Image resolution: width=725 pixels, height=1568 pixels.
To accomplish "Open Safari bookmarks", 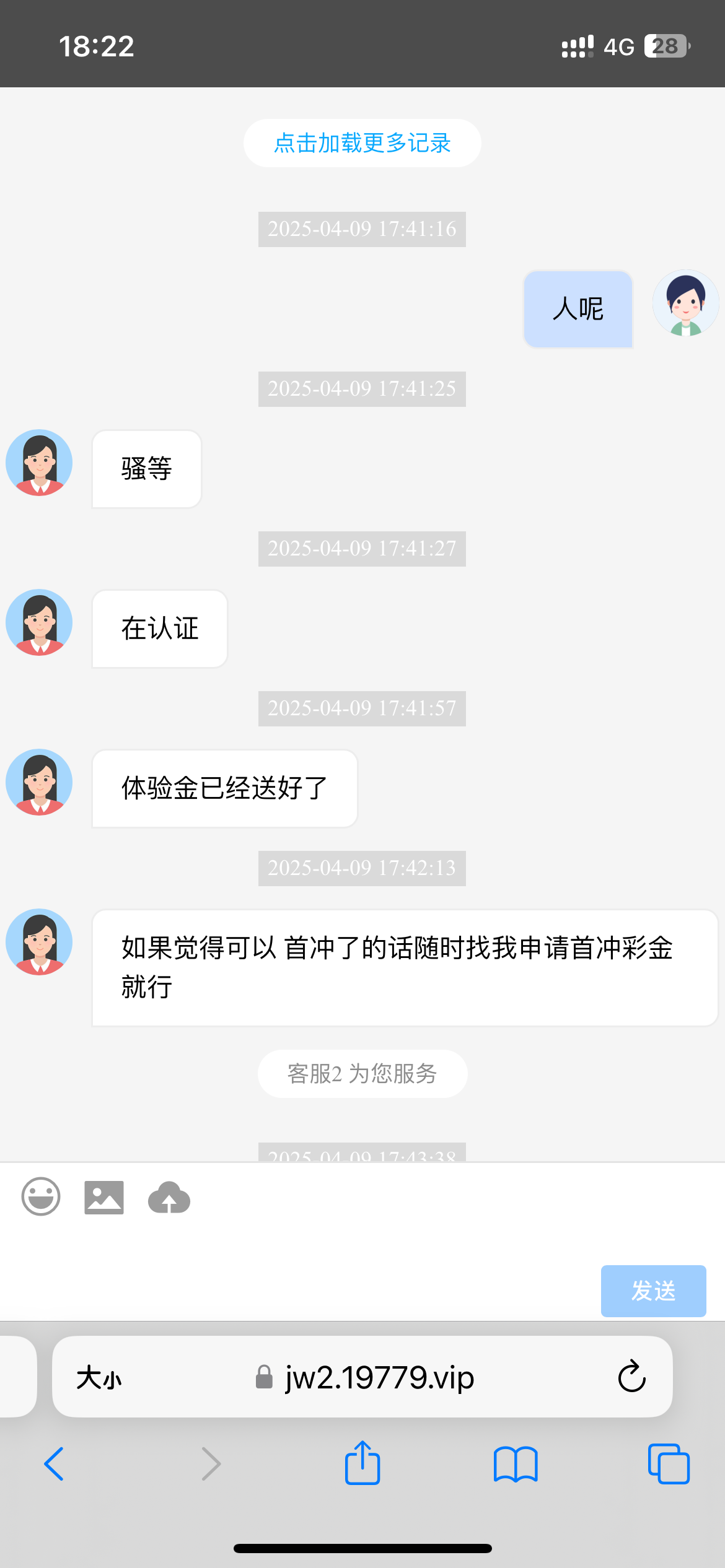I will tap(516, 1464).
